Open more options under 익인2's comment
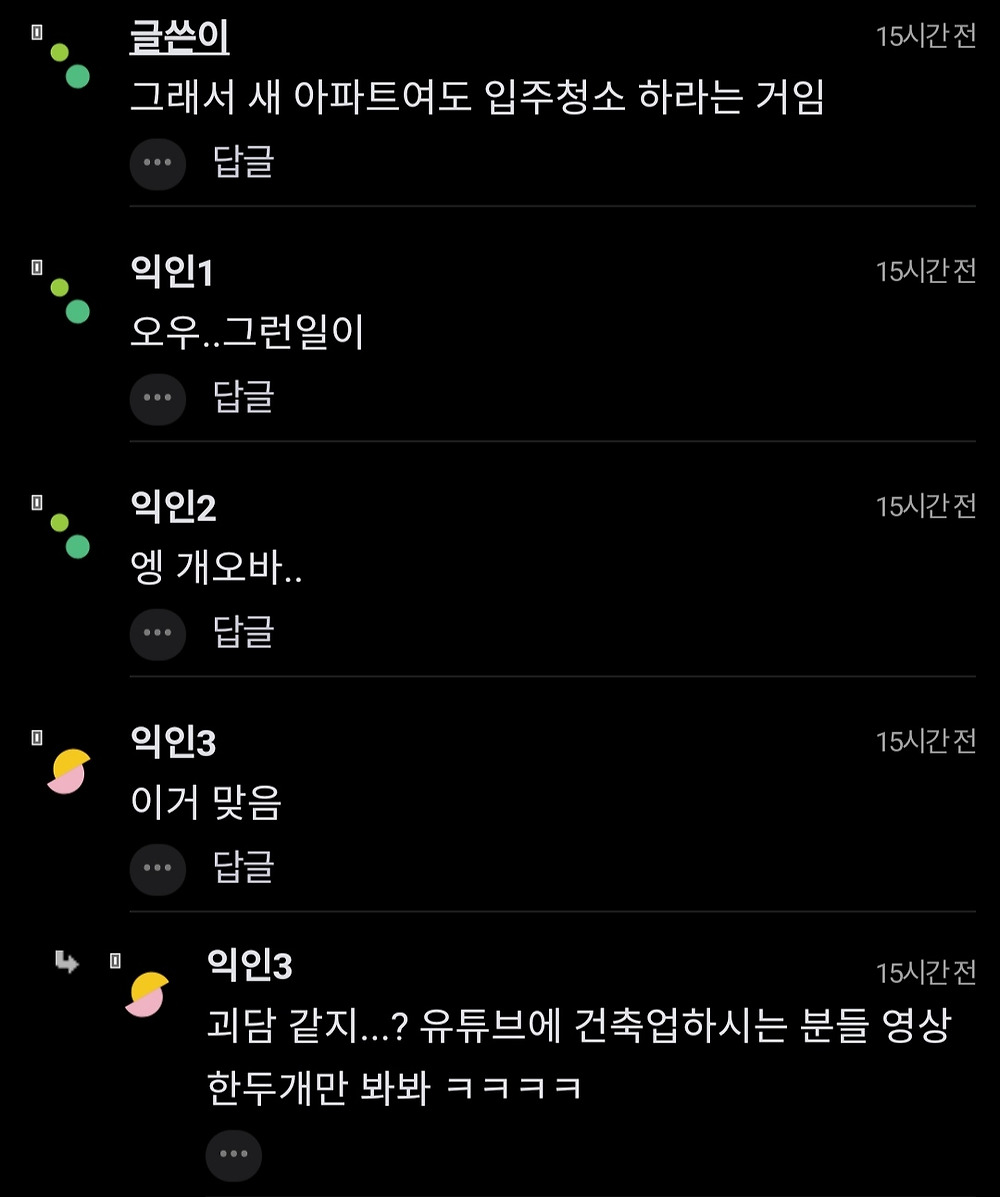 (158, 634)
